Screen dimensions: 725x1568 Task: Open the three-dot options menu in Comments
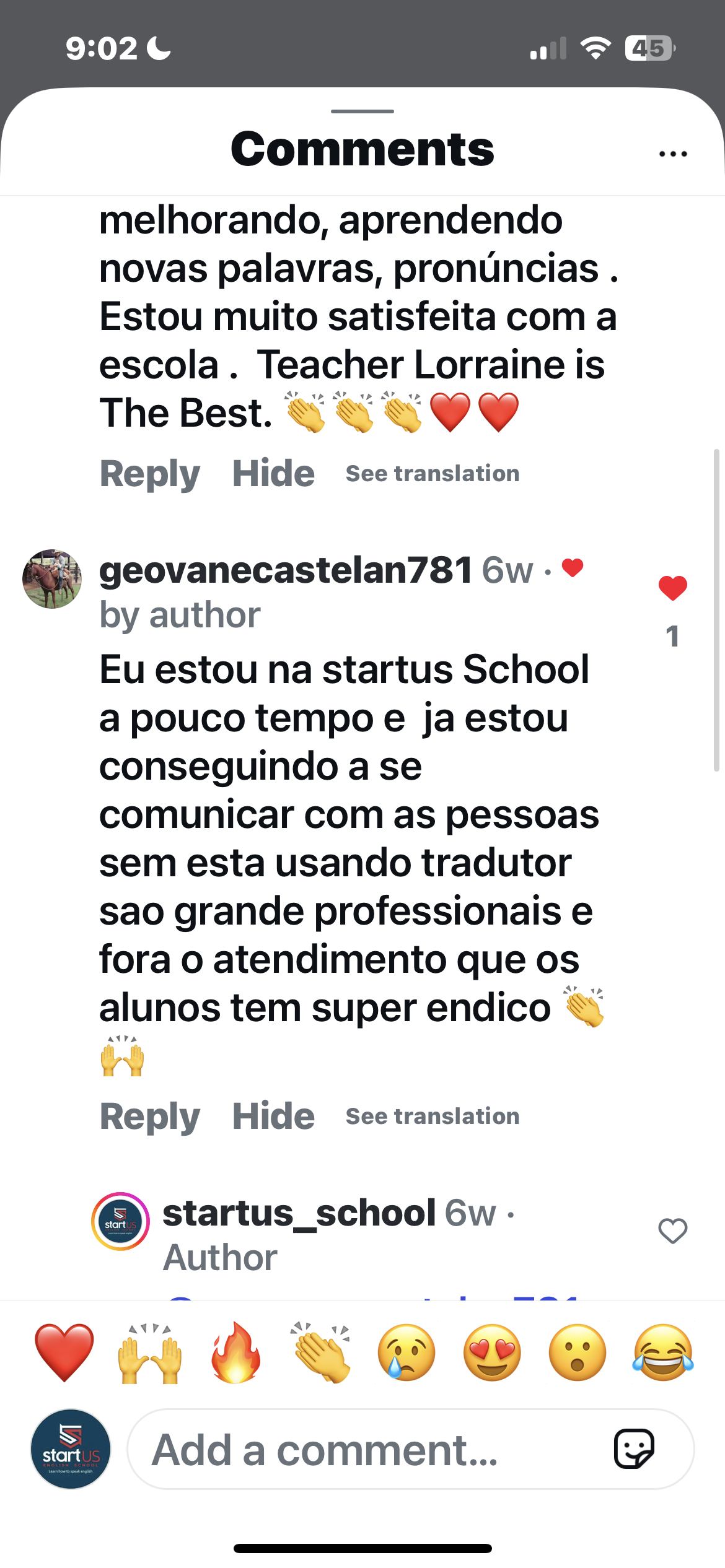tap(673, 154)
